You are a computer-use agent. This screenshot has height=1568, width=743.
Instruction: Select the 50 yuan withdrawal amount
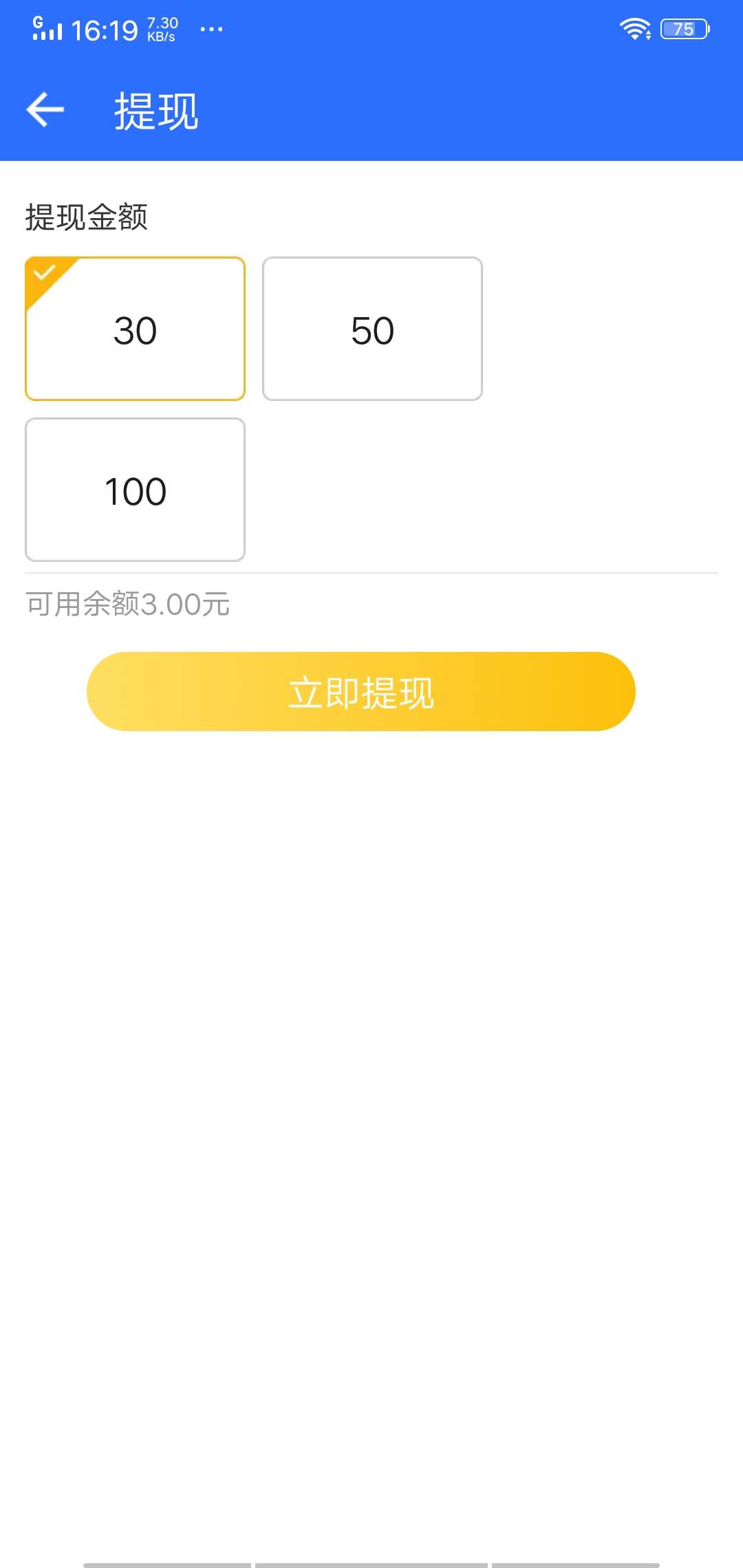click(372, 329)
